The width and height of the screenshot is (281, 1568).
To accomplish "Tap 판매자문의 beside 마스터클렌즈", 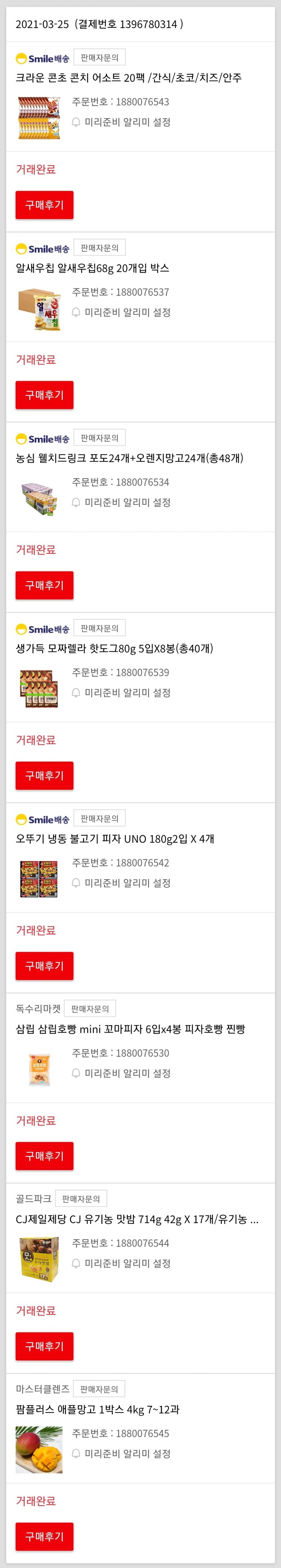I will pos(99,1389).
